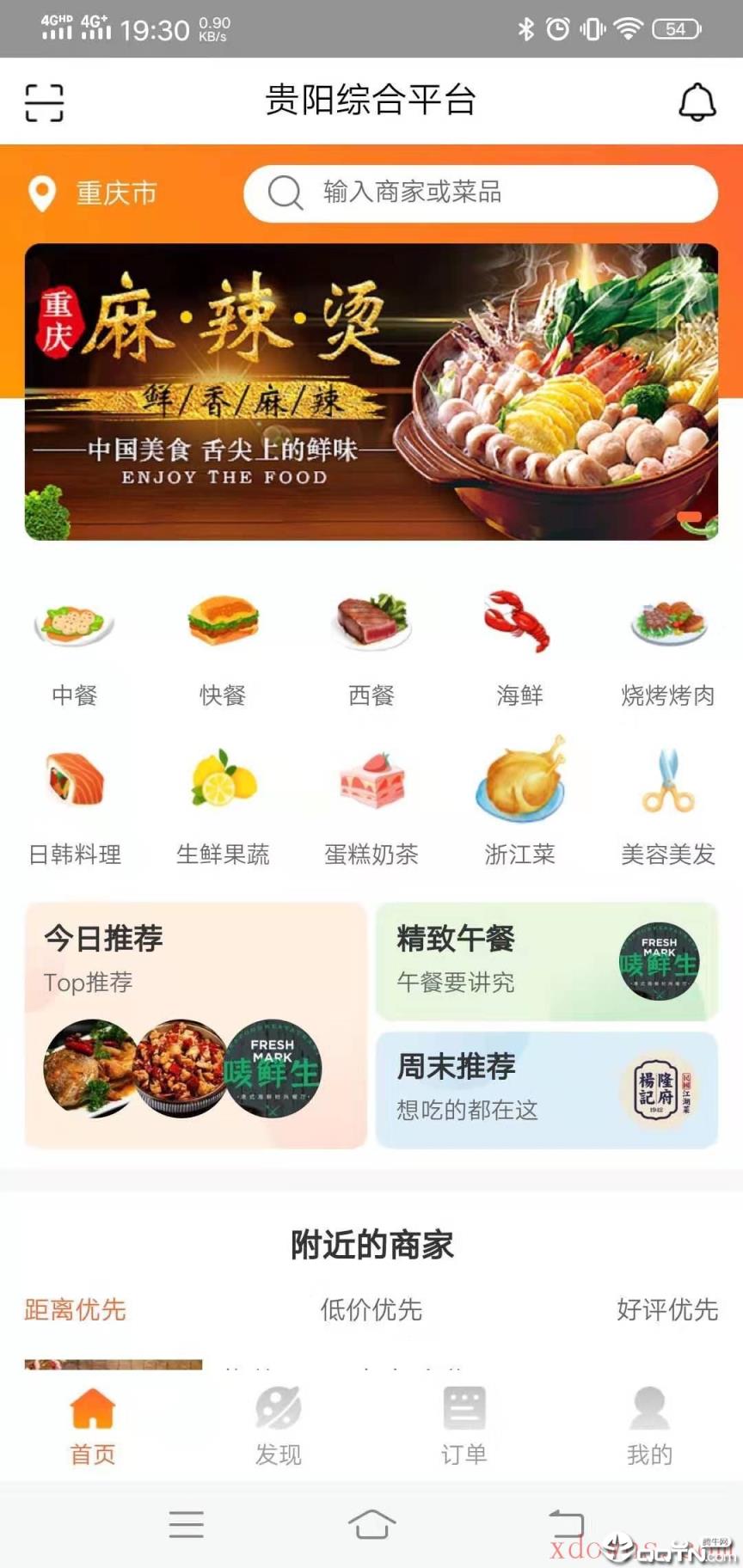The height and width of the screenshot is (1568, 743).
Task: Open the QR code scanner icon
Action: pyautogui.click(x=44, y=101)
